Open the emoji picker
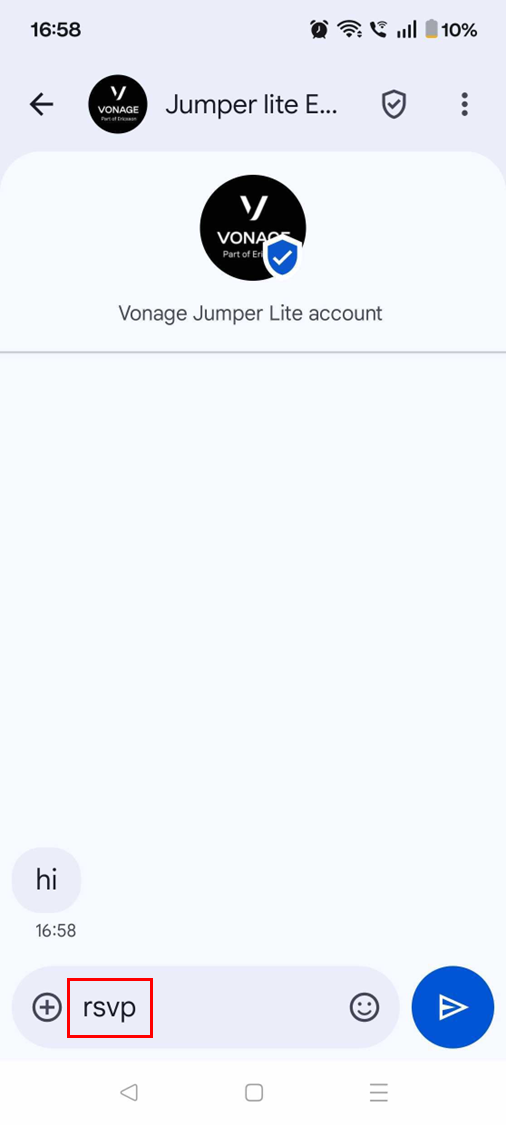Image resolution: width=506 pixels, height=1125 pixels. (x=364, y=1007)
